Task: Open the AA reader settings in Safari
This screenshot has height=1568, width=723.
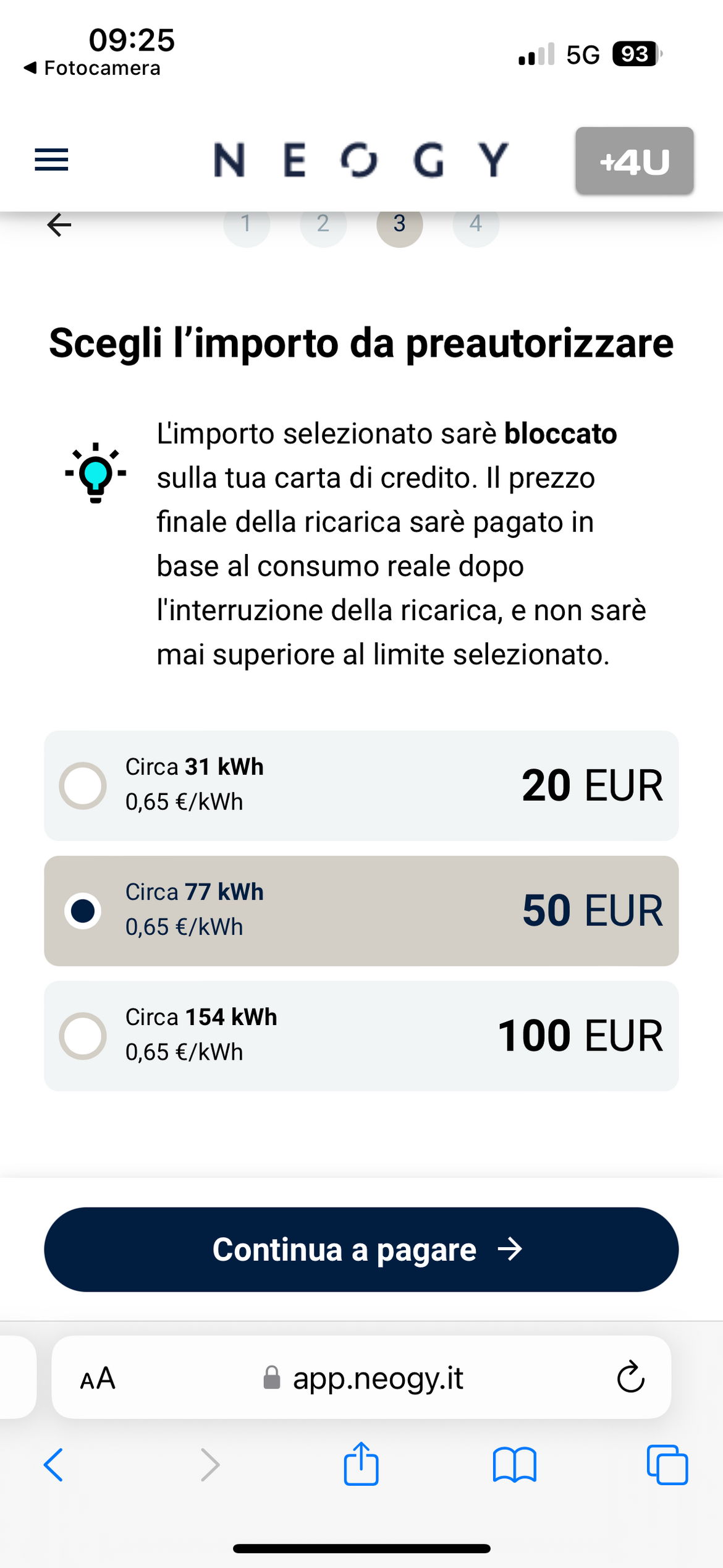Action: (98, 1378)
